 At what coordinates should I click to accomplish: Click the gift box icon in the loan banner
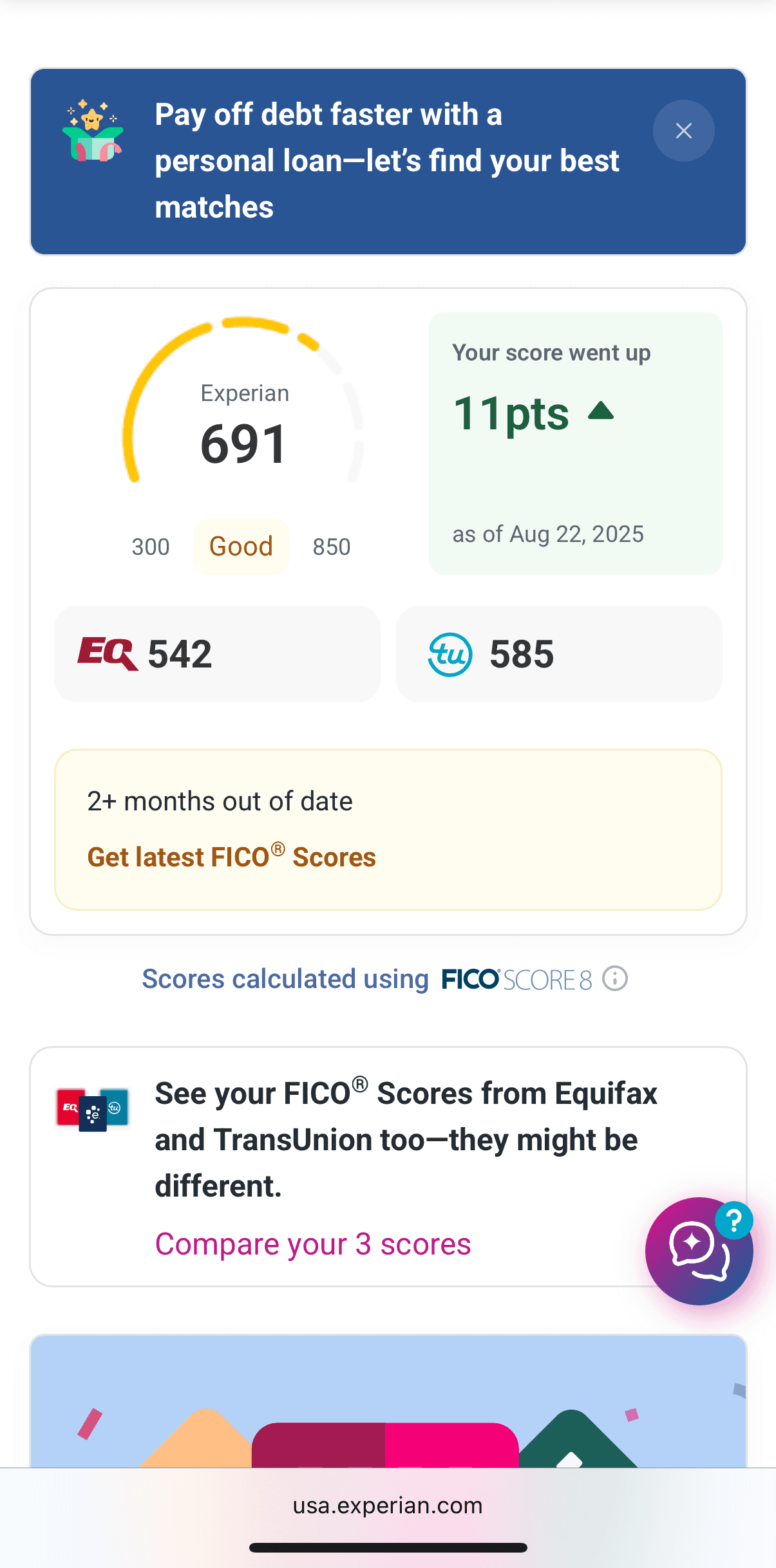(x=93, y=131)
